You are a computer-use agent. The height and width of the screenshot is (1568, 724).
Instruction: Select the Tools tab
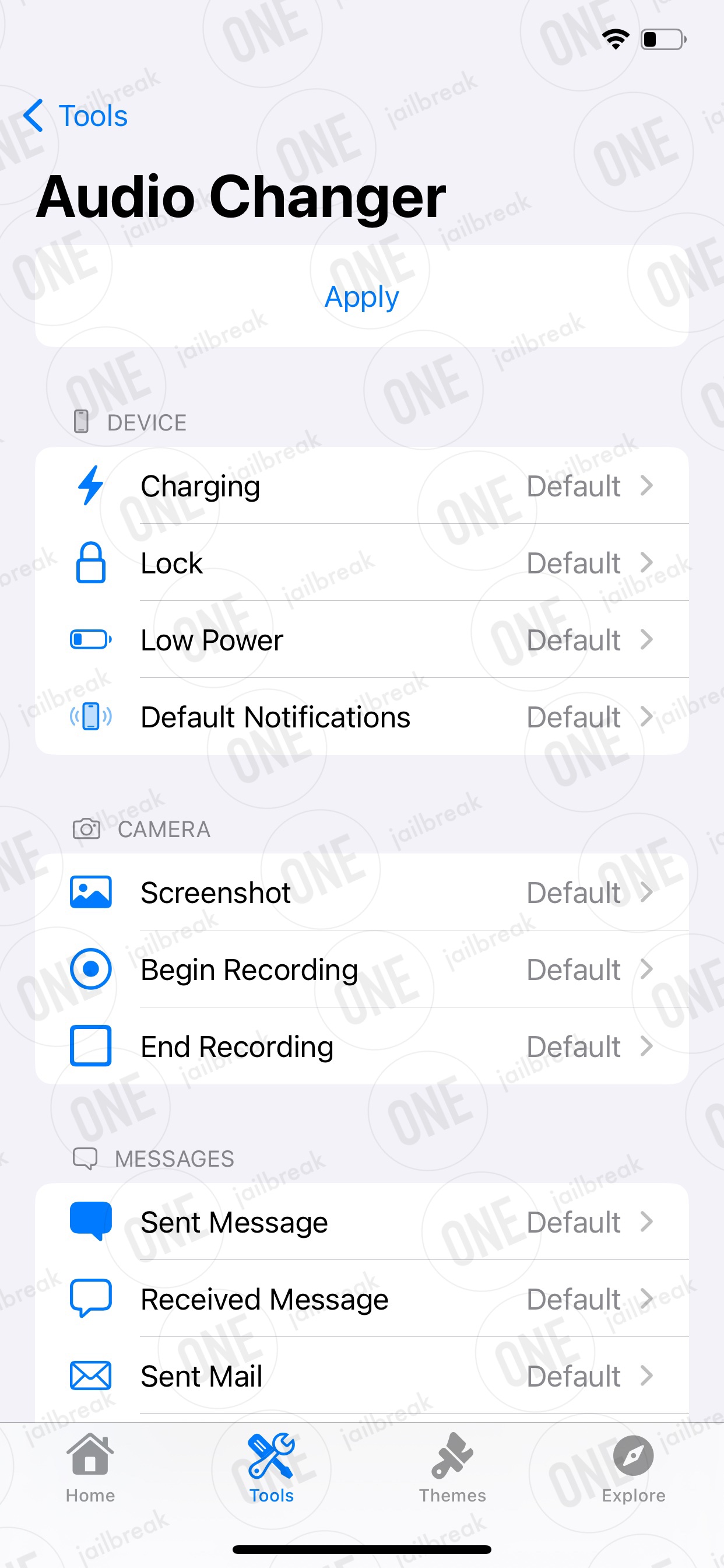(271, 1468)
